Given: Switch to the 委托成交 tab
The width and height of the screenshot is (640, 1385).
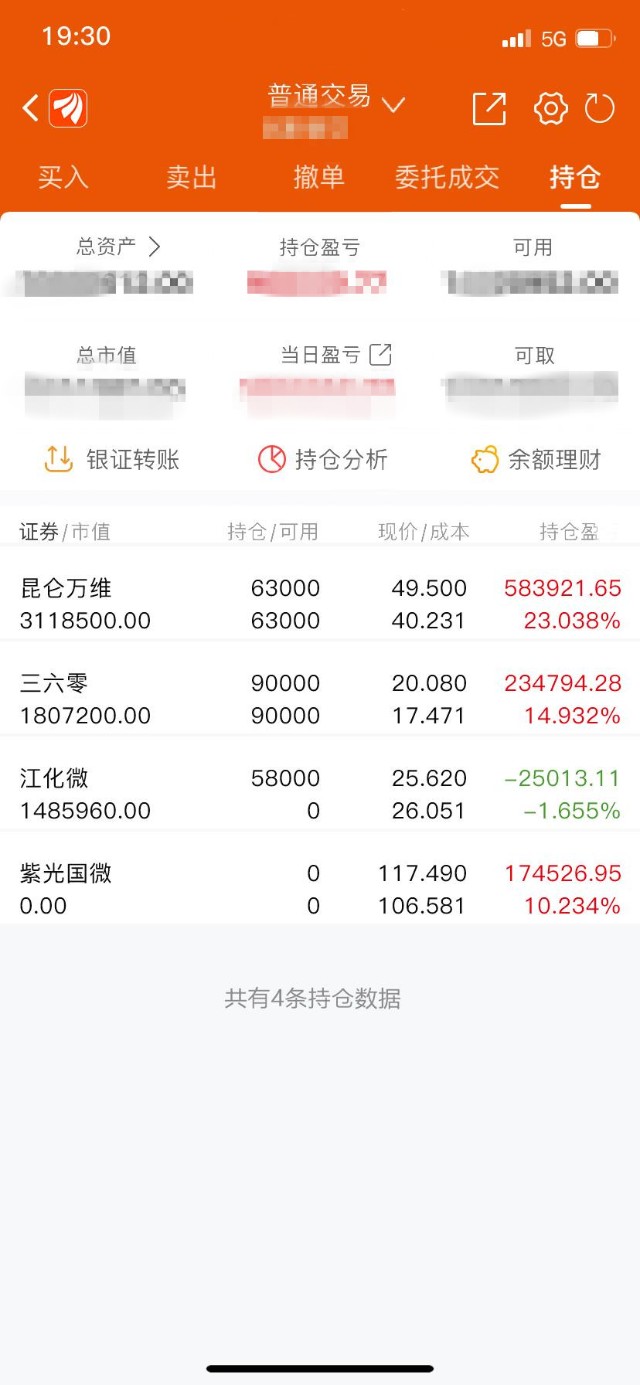Looking at the screenshot, I should pyautogui.click(x=447, y=178).
